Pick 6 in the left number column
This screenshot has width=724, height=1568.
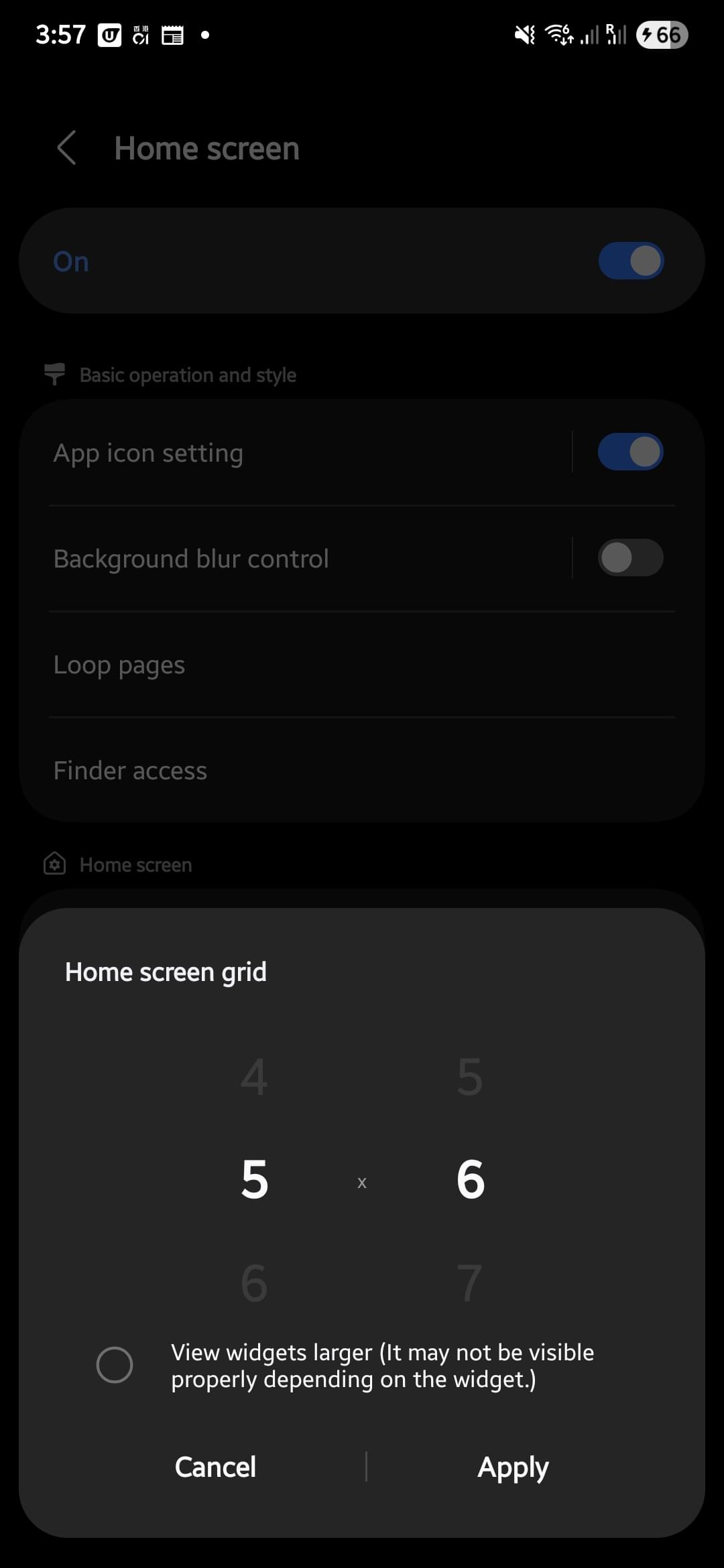[x=254, y=1283]
